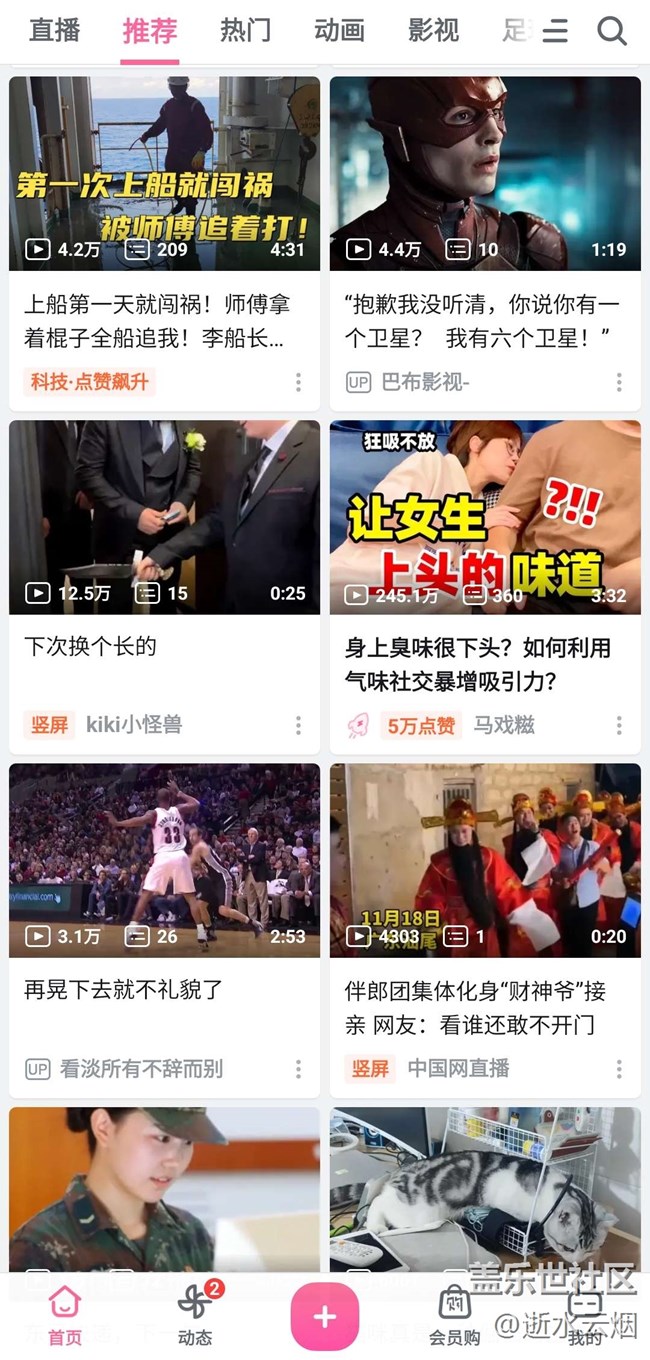Go to the 首页 tab
Viewport: 650px width, 1360px height.
(65, 1316)
